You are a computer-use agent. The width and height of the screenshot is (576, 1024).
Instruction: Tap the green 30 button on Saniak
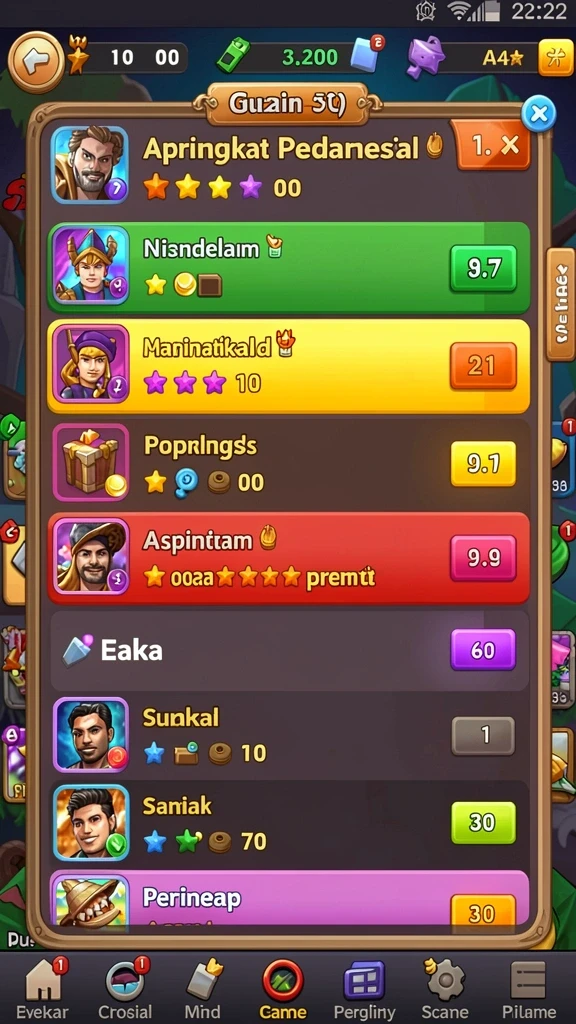[x=483, y=822]
